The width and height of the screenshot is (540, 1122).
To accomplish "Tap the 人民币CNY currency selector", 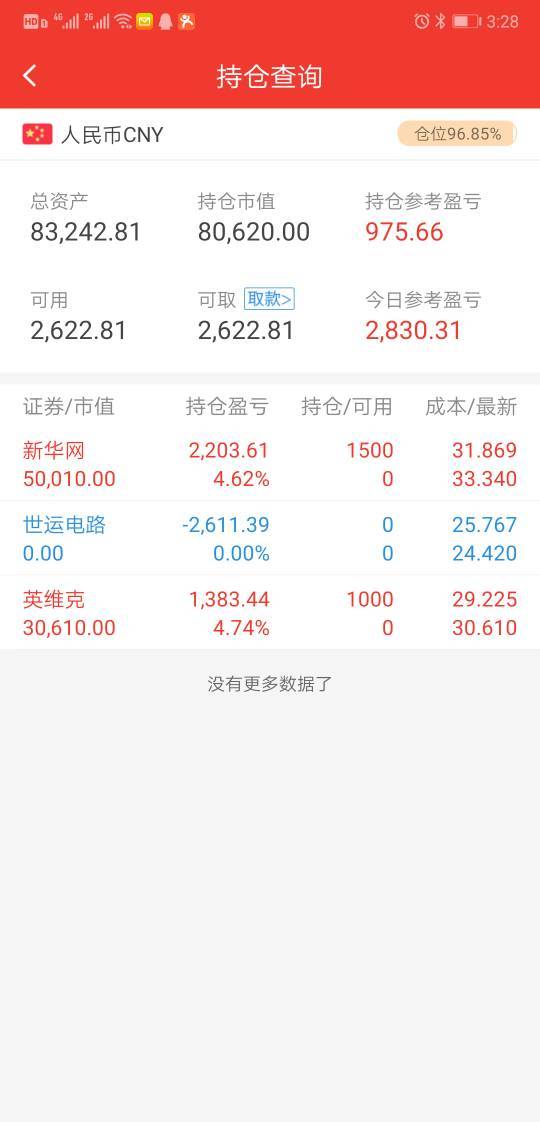I will point(93,135).
